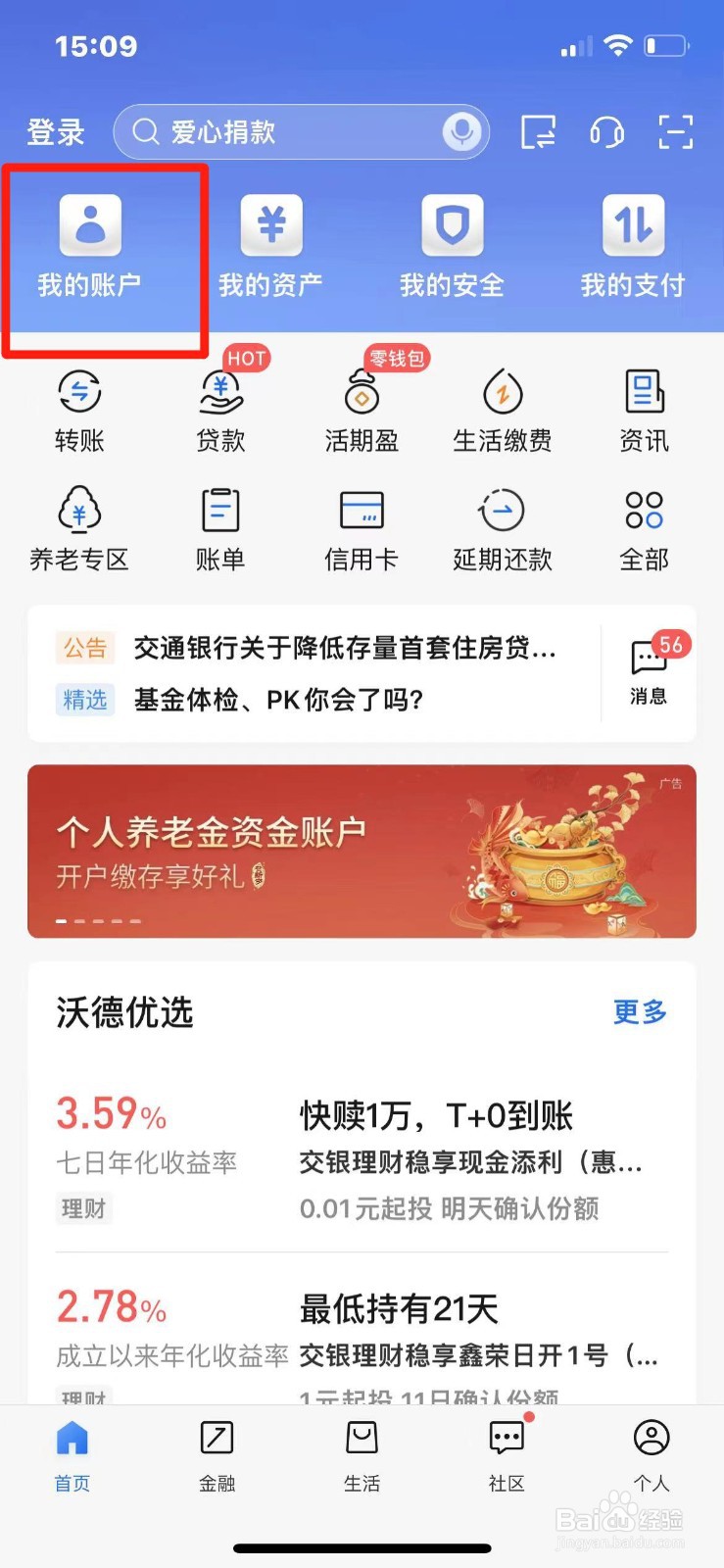The image size is (724, 1568).
Task: Tap 更多 next to 沃德优选
Action: point(639,1013)
